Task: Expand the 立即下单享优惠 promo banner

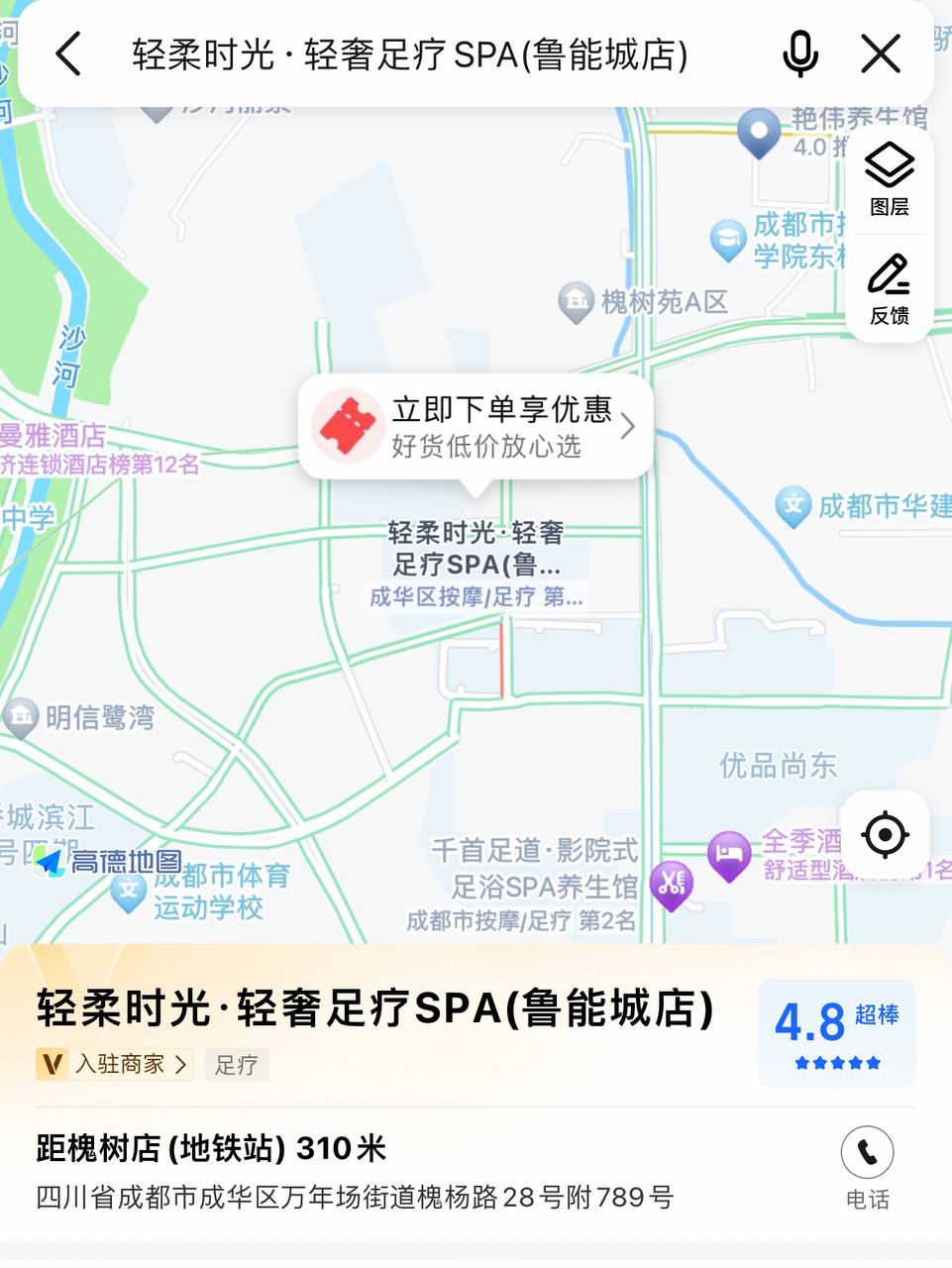Action: click(477, 426)
